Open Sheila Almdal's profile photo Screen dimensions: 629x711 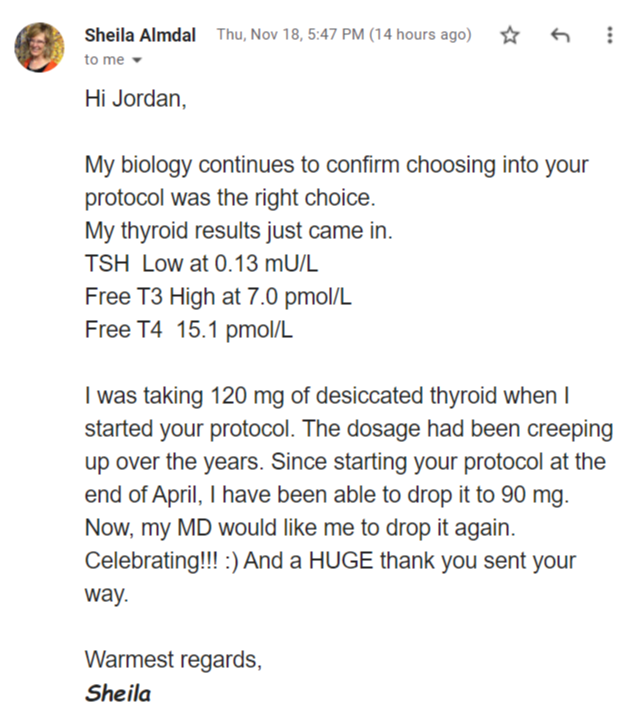tap(39, 45)
